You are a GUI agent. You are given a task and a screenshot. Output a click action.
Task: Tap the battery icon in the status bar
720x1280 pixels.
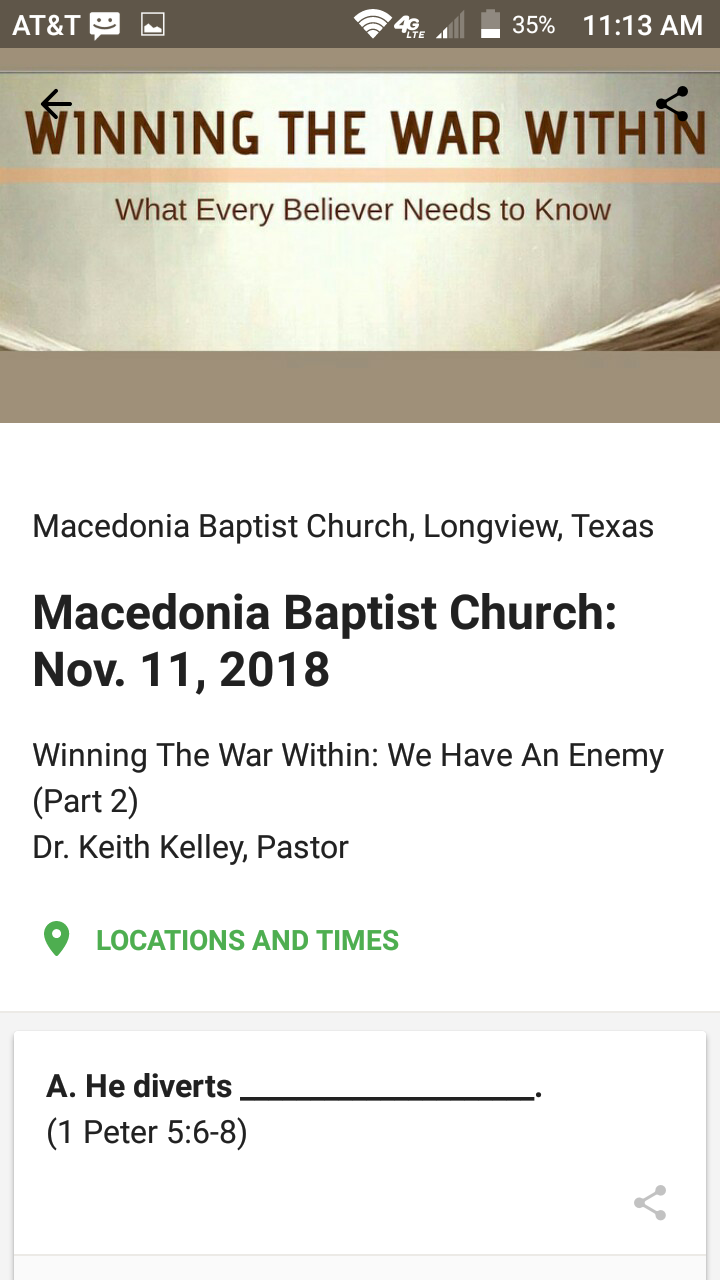pyautogui.click(x=491, y=23)
